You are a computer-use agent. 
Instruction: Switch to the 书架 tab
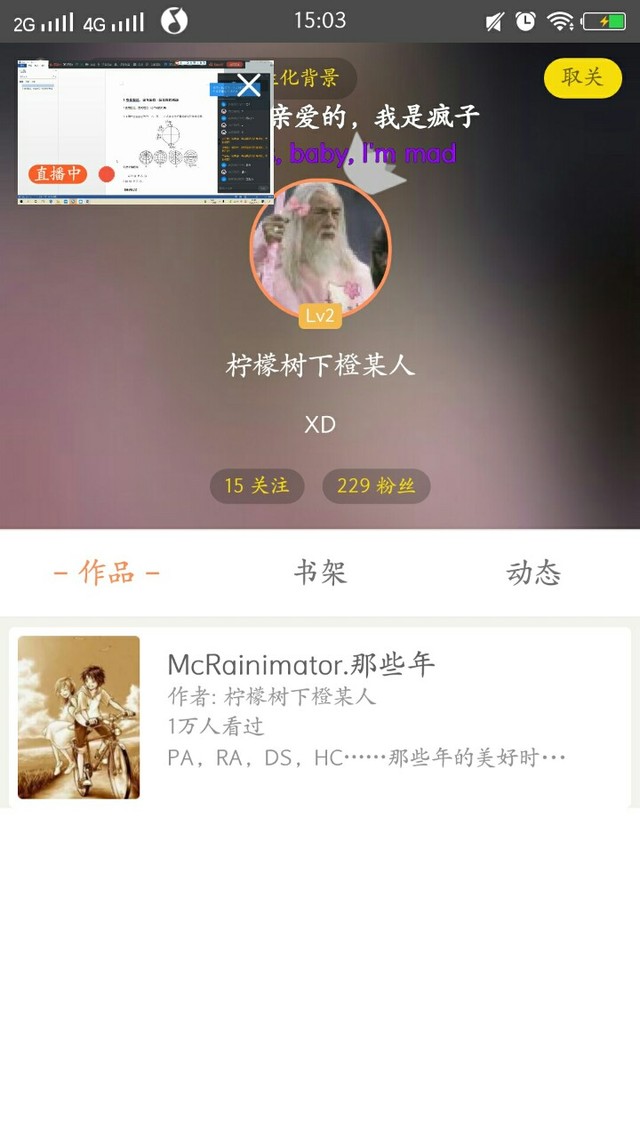[320, 573]
